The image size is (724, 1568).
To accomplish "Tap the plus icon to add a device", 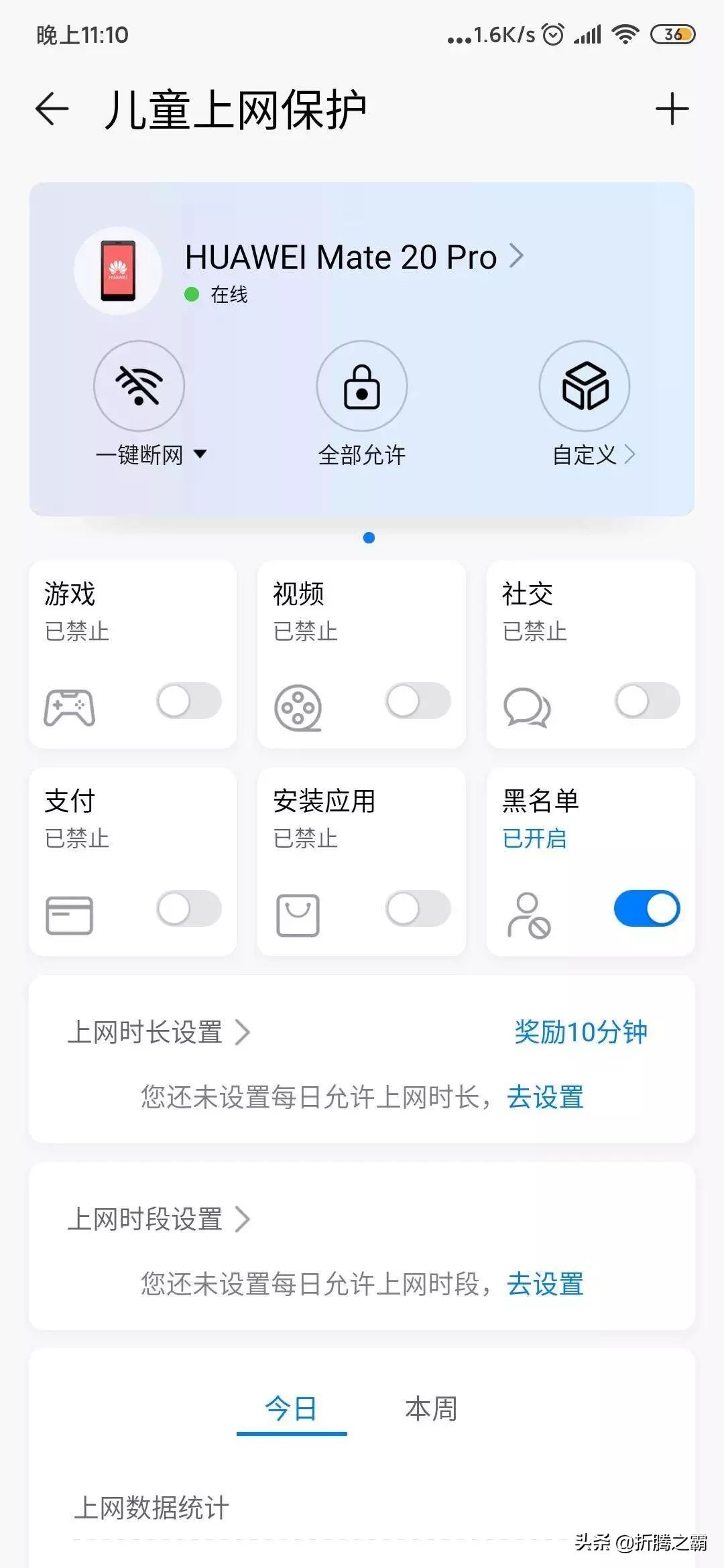I will tap(672, 109).
